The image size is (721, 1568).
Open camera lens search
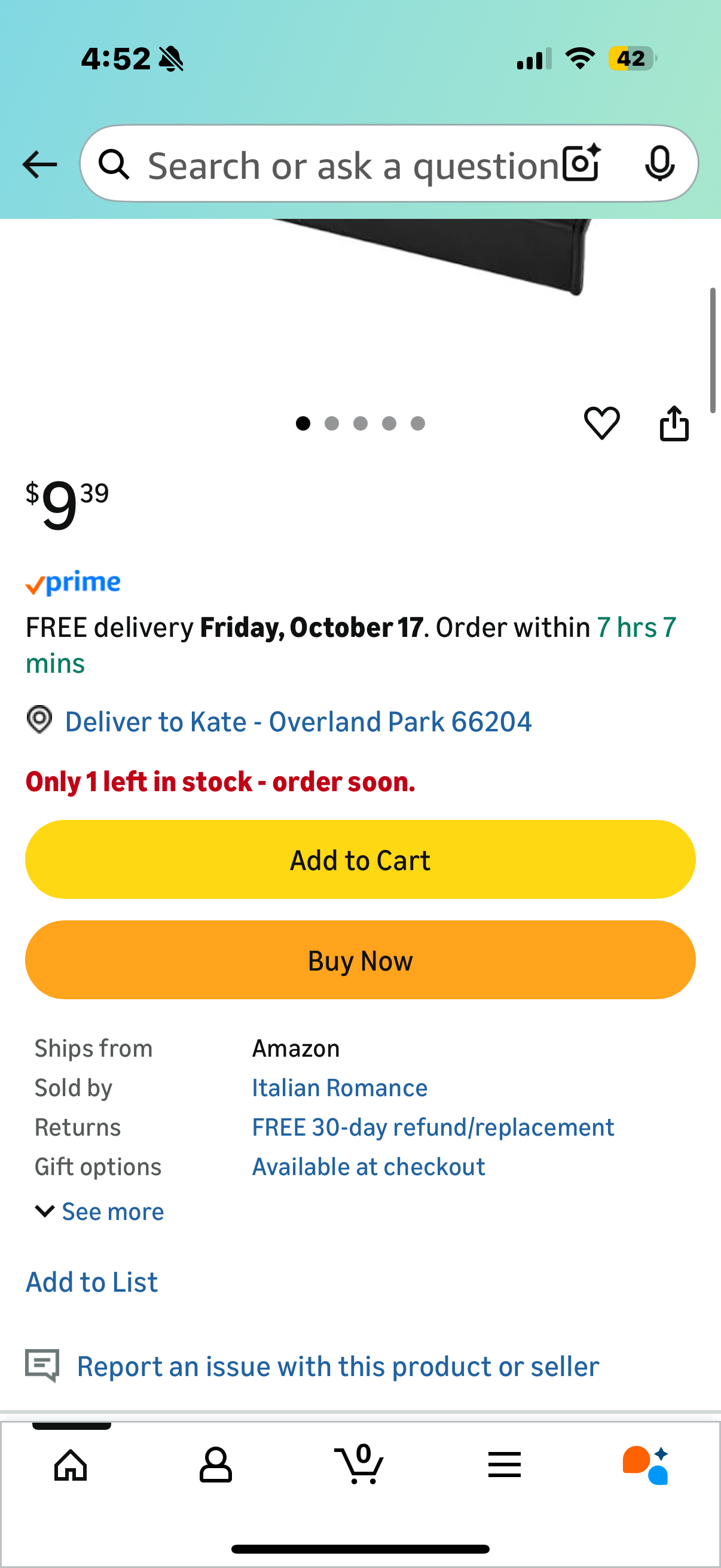click(581, 164)
